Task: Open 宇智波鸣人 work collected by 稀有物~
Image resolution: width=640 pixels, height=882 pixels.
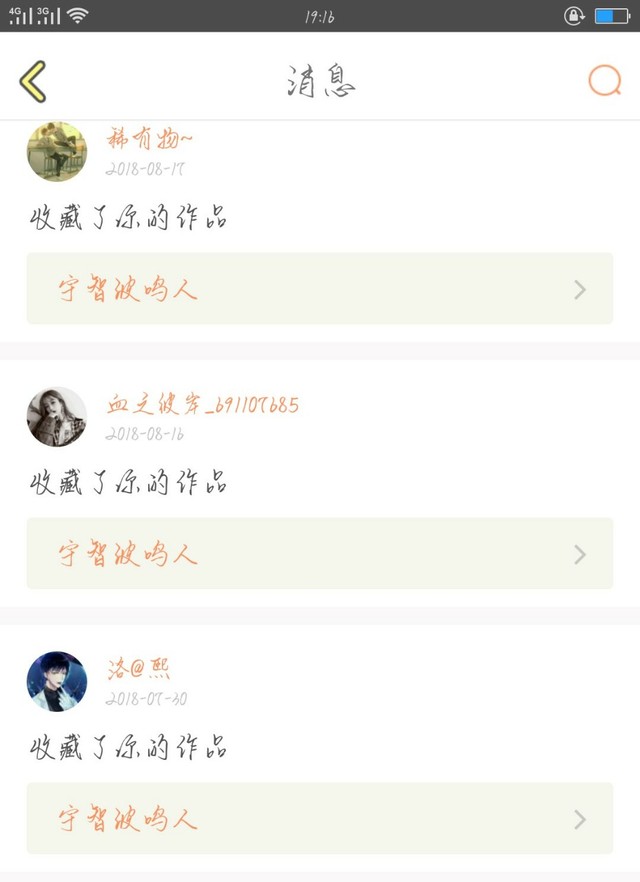Action: [x=319, y=289]
